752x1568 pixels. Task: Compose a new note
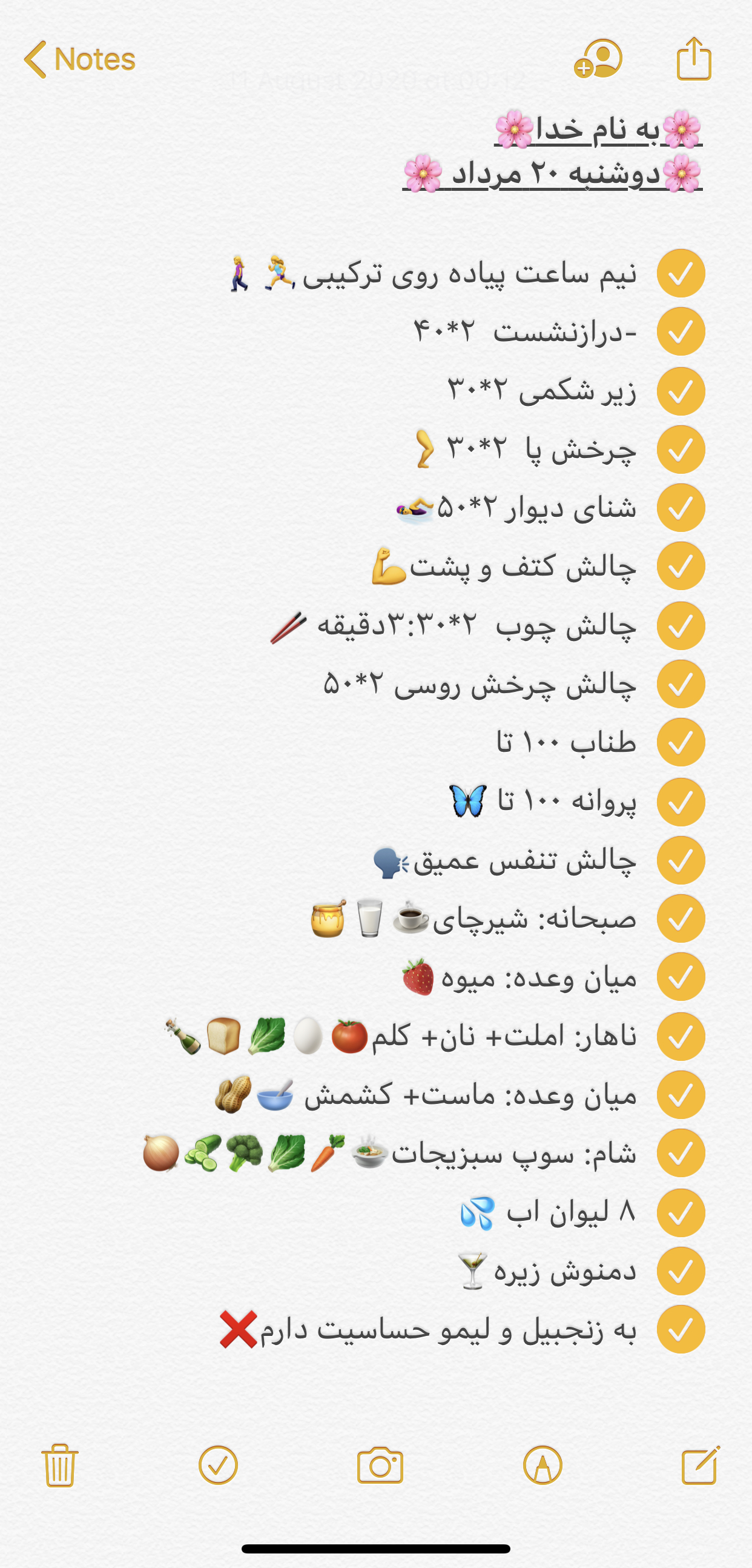click(701, 1465)
